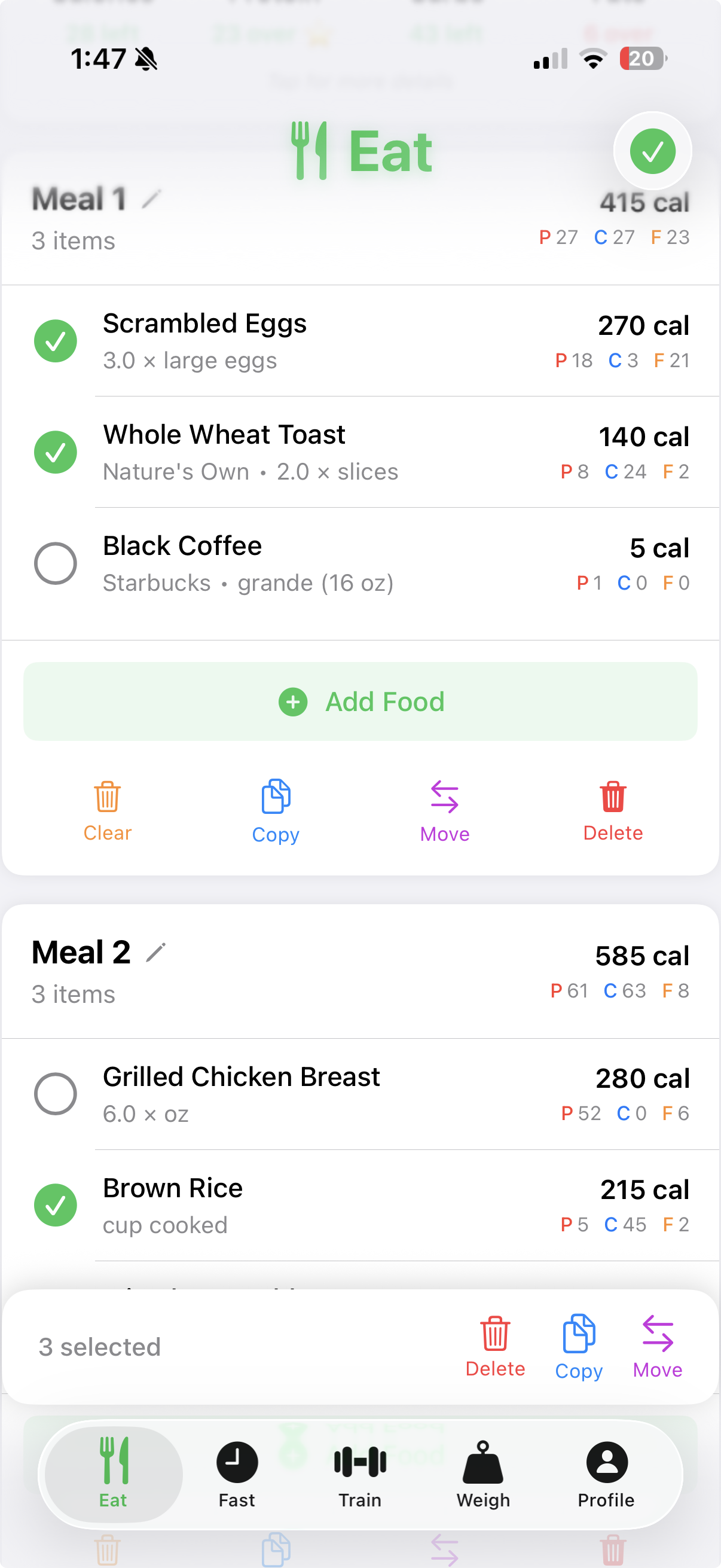
Task: Select the Black Coffee checkbox
Action: 56,563
